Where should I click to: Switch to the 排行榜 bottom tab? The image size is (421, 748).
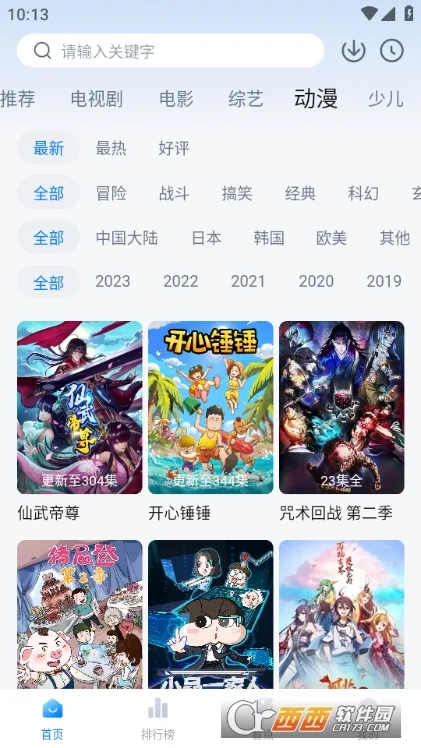click(158, 719)
